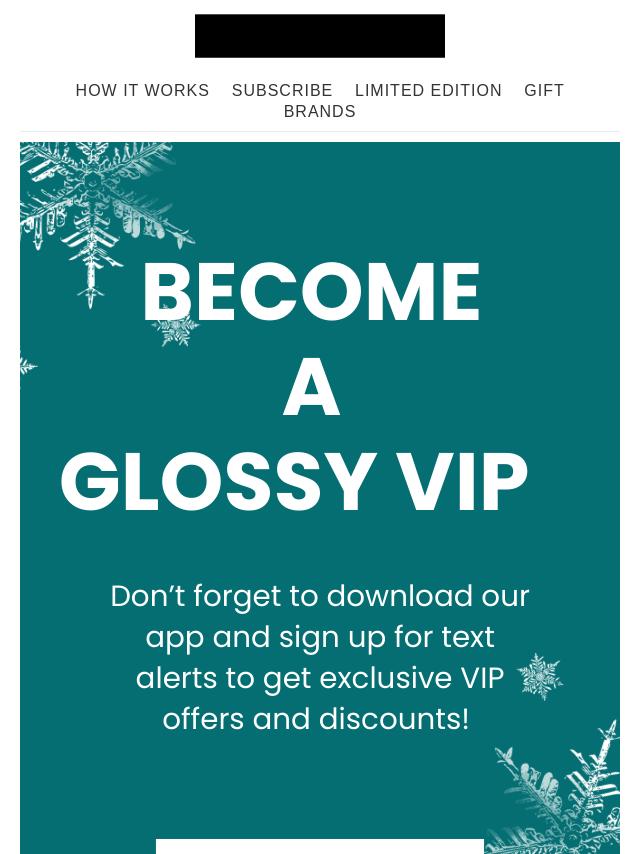Browse the BRANDS link
This screenshot has width=640, height=854.
coord(319,111)
